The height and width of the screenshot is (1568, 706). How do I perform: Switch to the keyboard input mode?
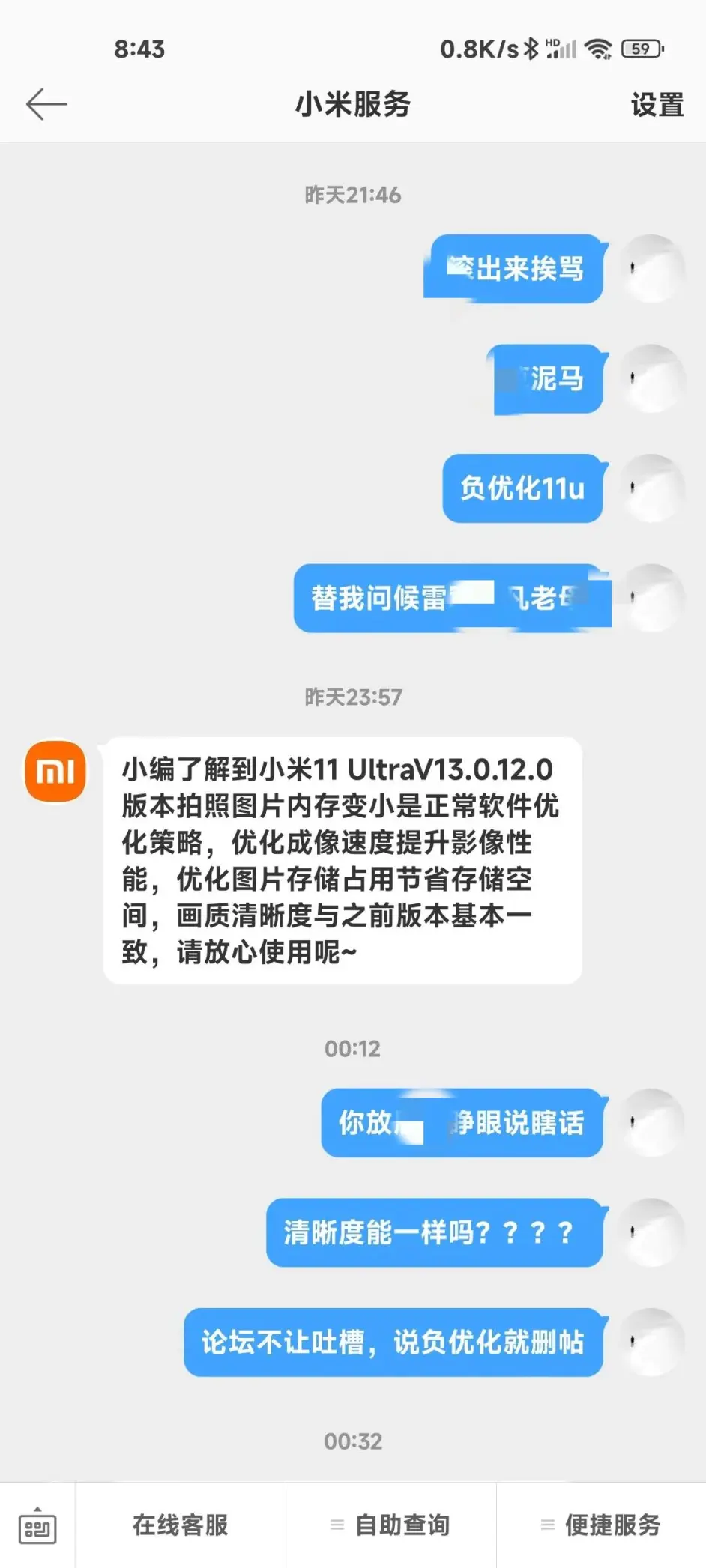click(37, 1525)
